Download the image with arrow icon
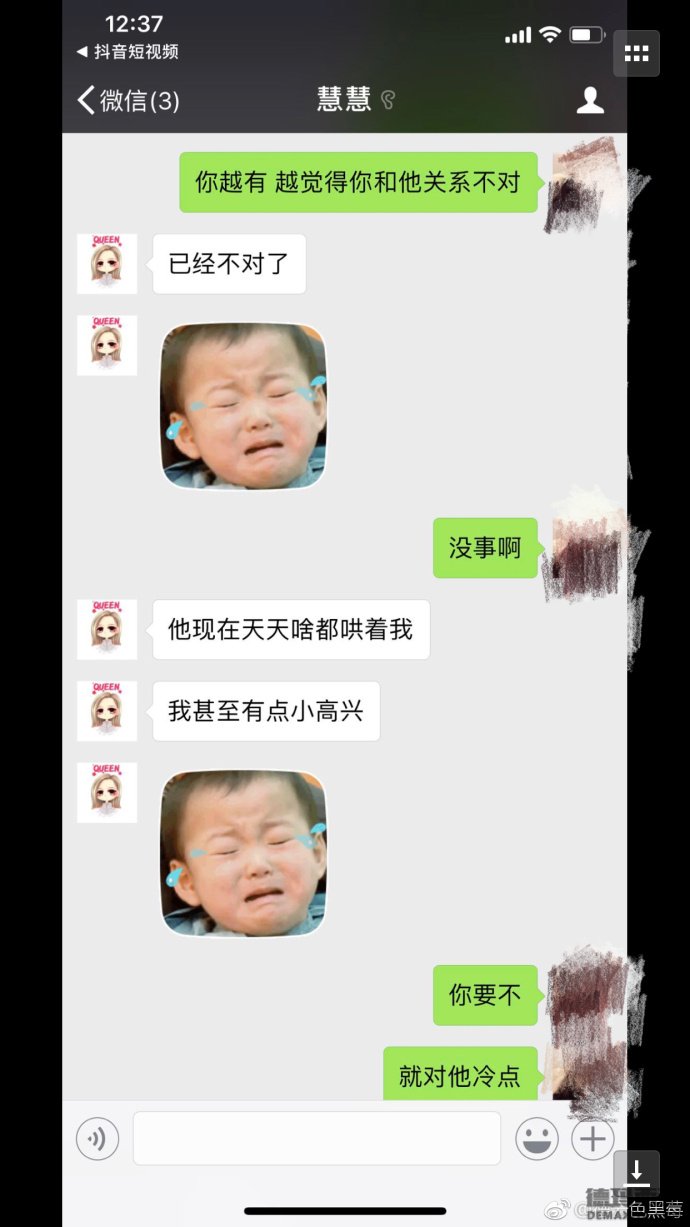Viewport: 690px width, 1227px height. 636,1172
